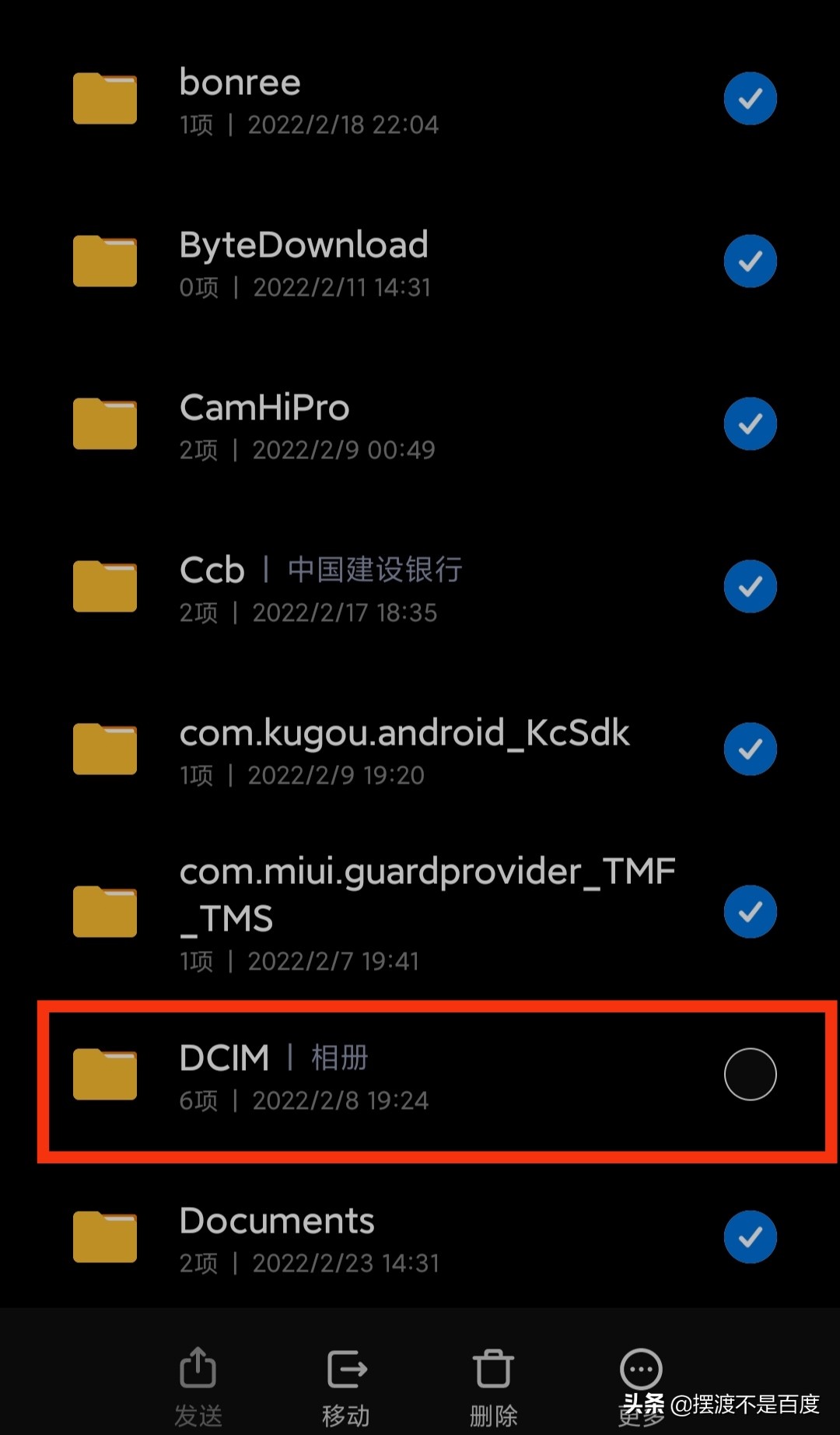The width and height of the screenshot is (840, 1435).
Task: Select the DCIM folder checkbox
Action: pos(749,1074)
